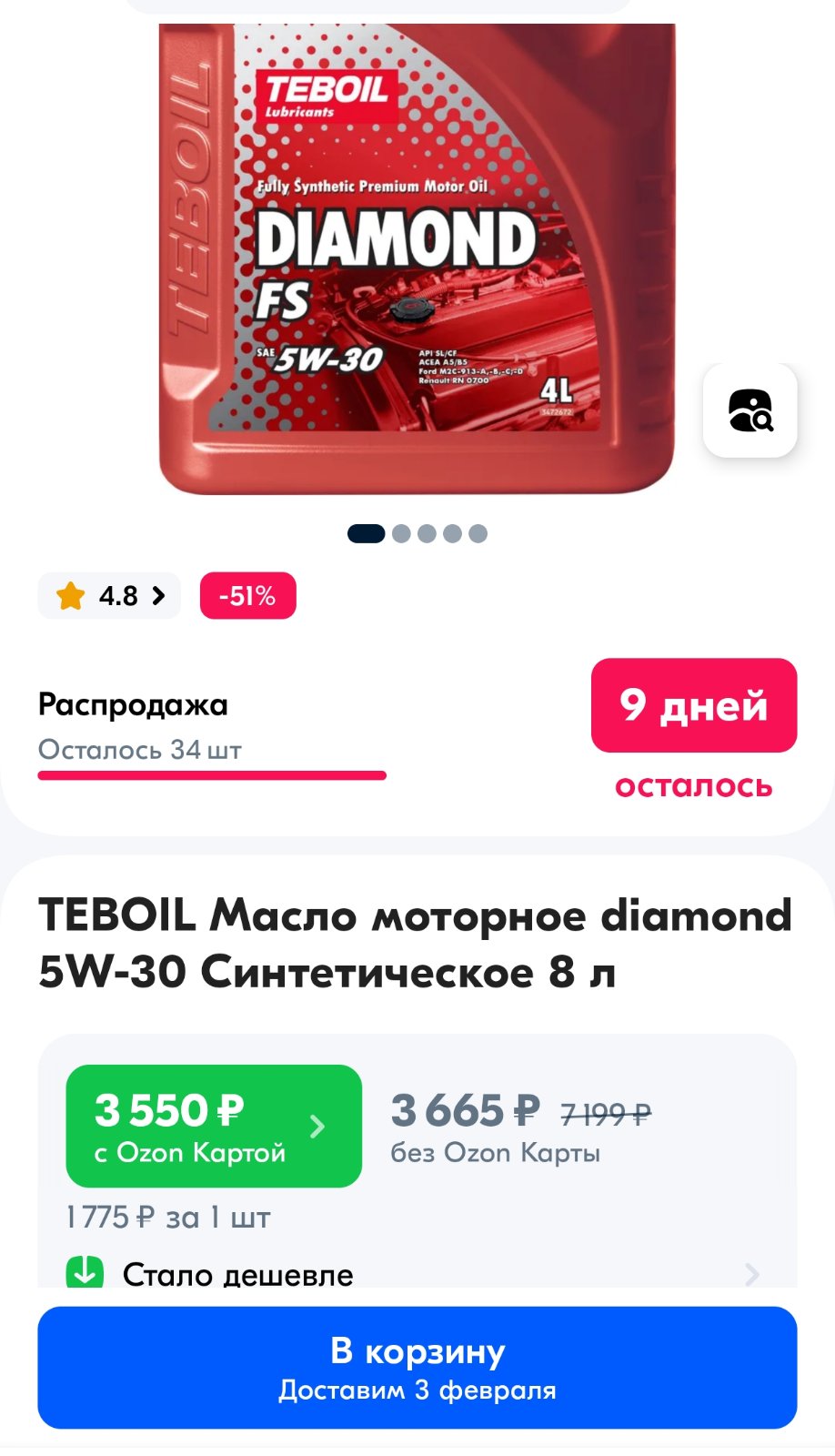Find similar products by image icon

point(750,410)
